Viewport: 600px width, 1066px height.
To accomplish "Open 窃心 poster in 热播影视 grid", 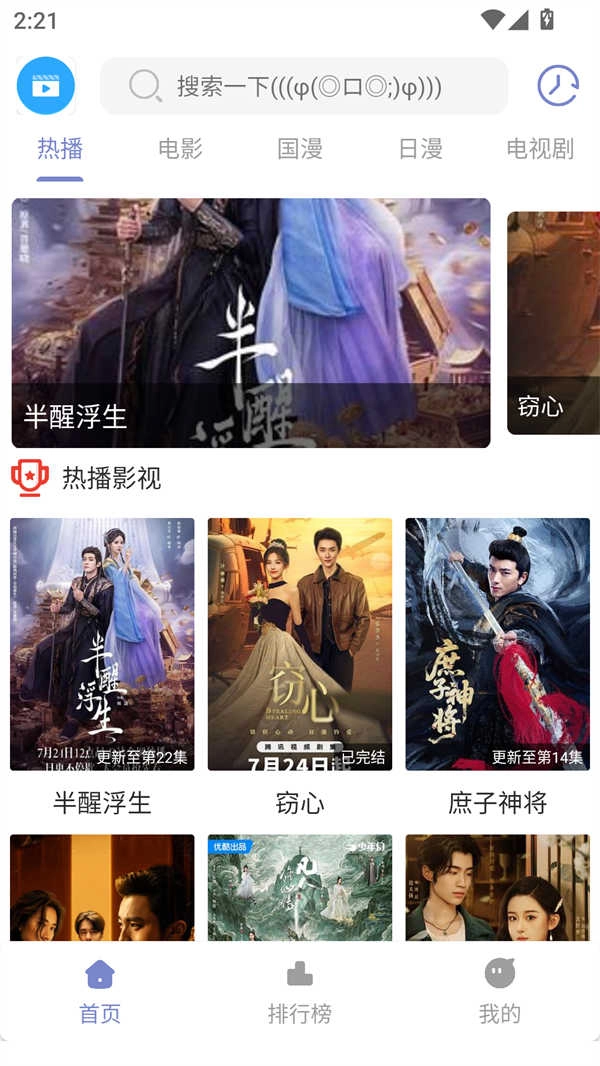I will coord(300,644).
